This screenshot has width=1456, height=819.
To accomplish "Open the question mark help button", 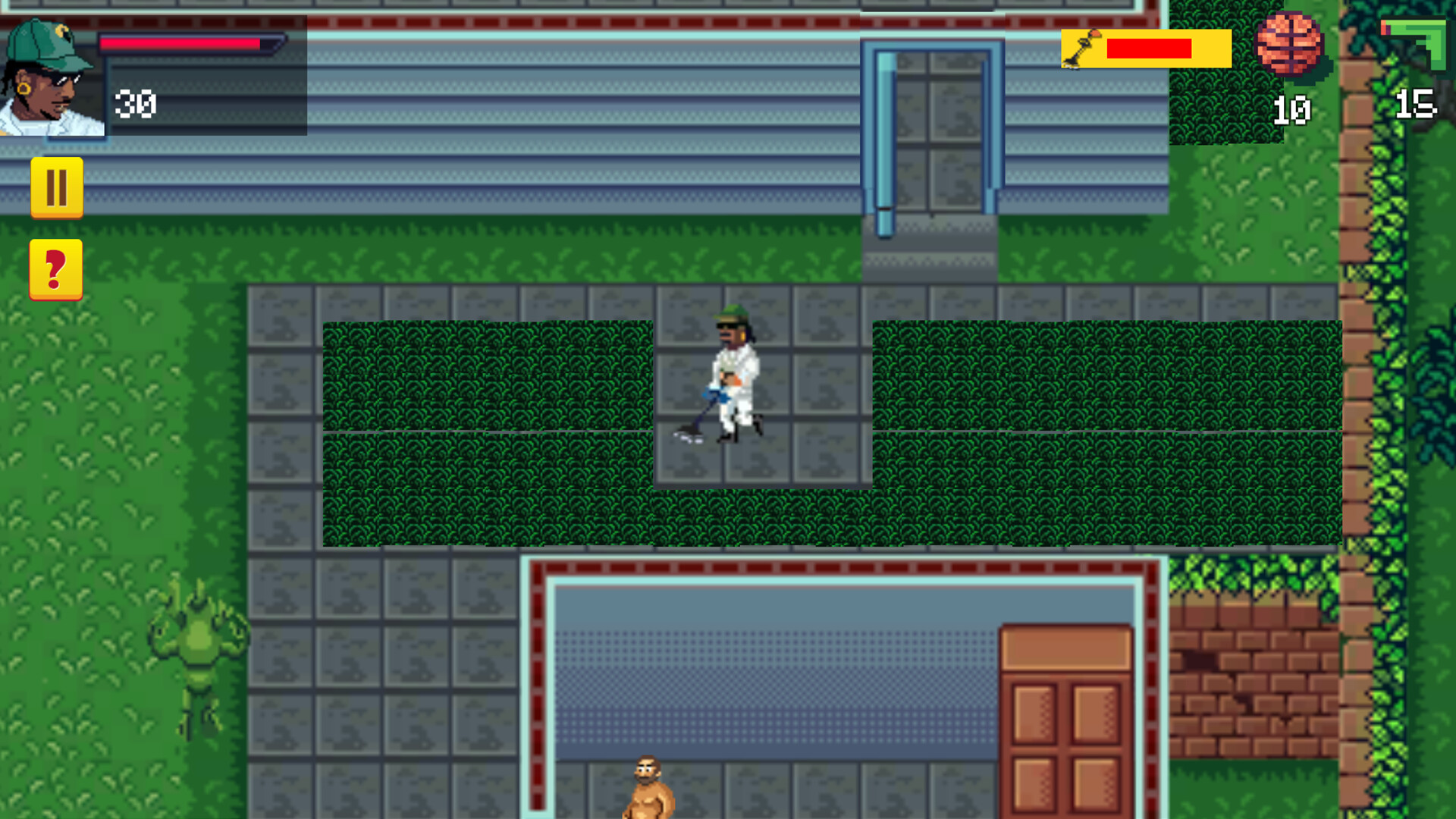I will pyautogui.click(x=55, y=269).
